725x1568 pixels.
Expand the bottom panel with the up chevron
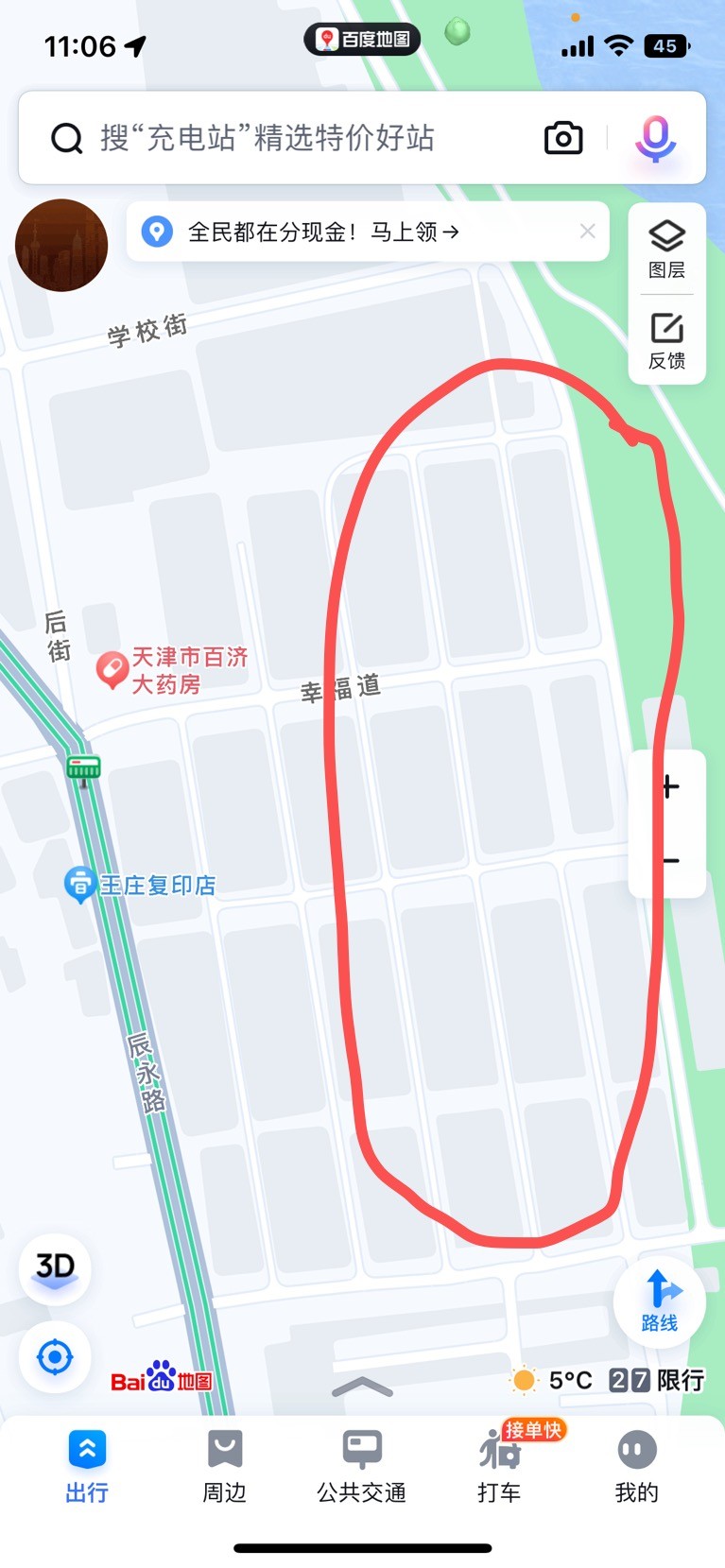(362, 1387)
